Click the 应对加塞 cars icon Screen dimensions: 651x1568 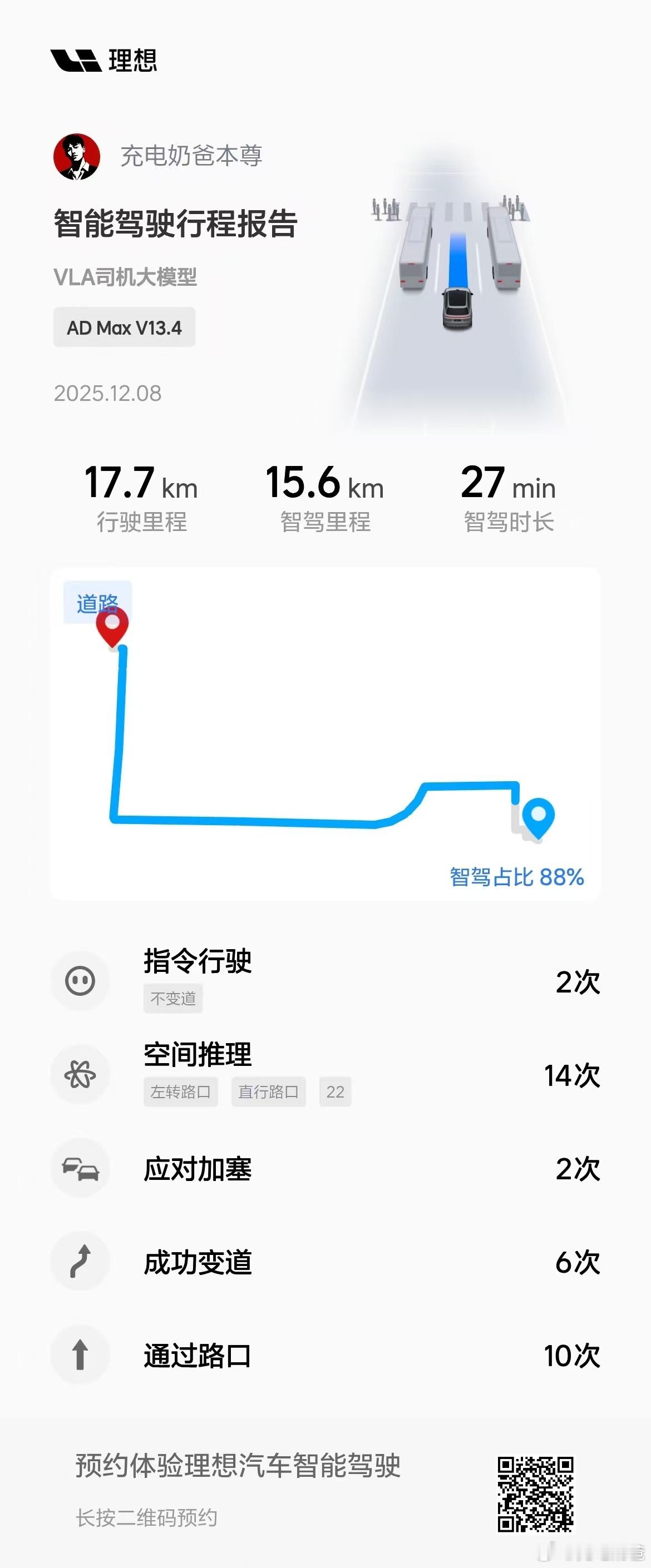tap(81, 1169)
